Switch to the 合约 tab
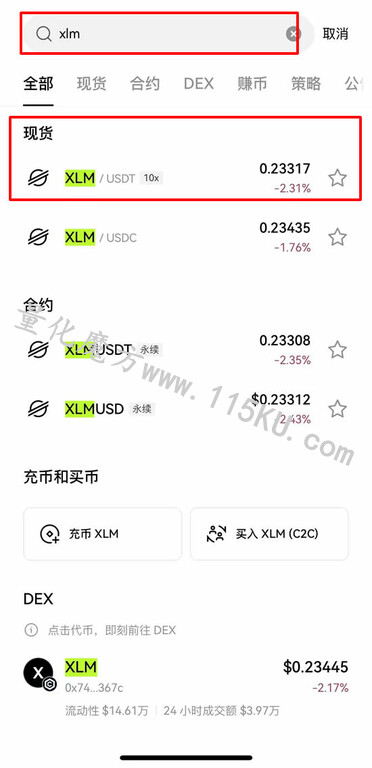Viewport: 372px width, 768px height. 145,83
